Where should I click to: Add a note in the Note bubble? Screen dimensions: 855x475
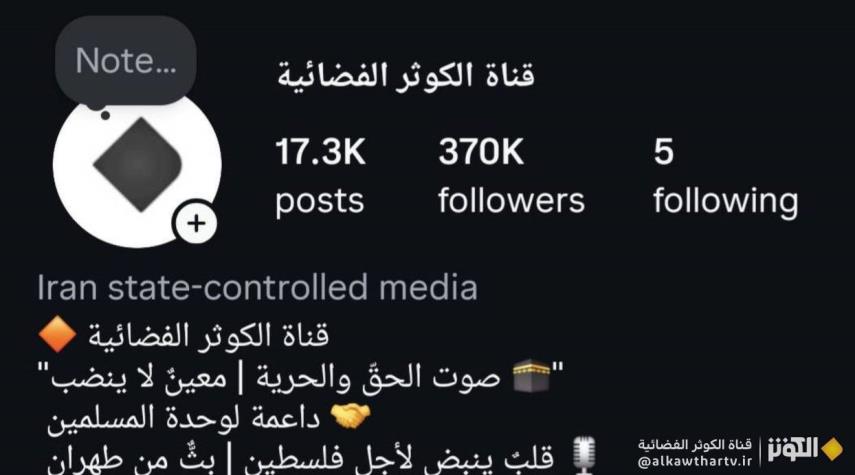pyautogui.click(x=125, y=62)
